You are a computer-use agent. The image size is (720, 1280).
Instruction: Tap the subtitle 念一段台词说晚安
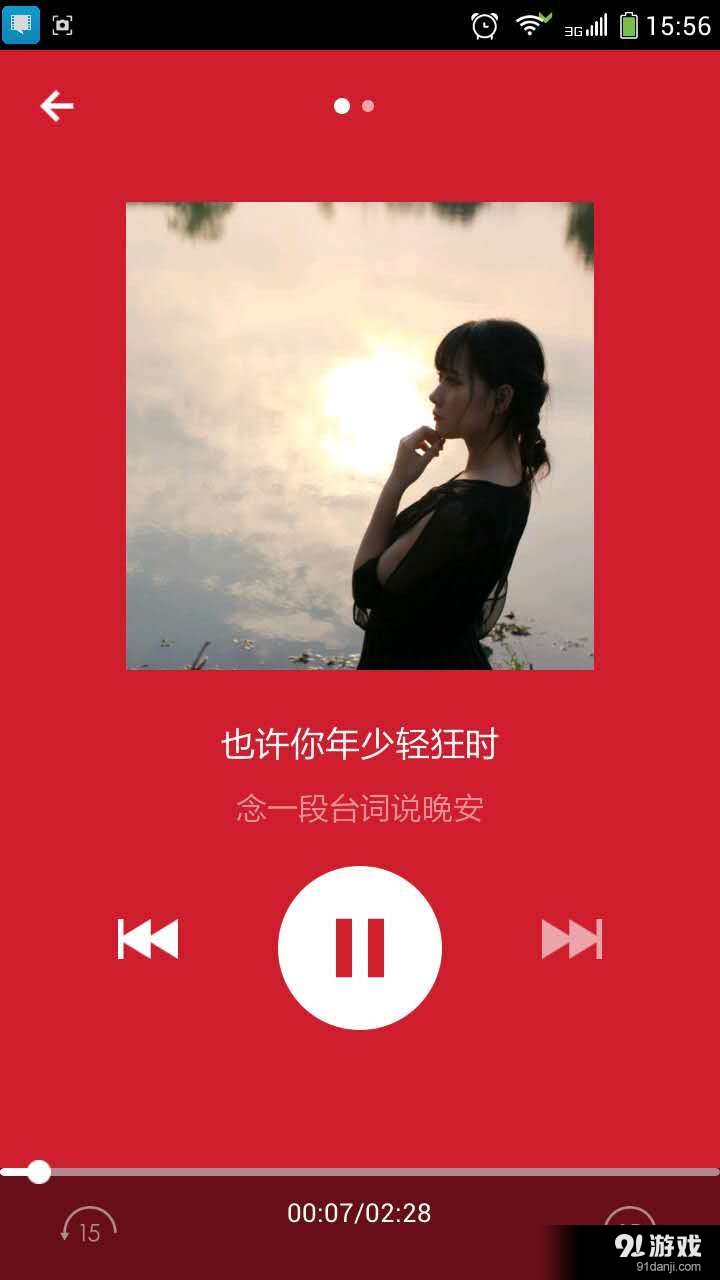pos(360,808)
